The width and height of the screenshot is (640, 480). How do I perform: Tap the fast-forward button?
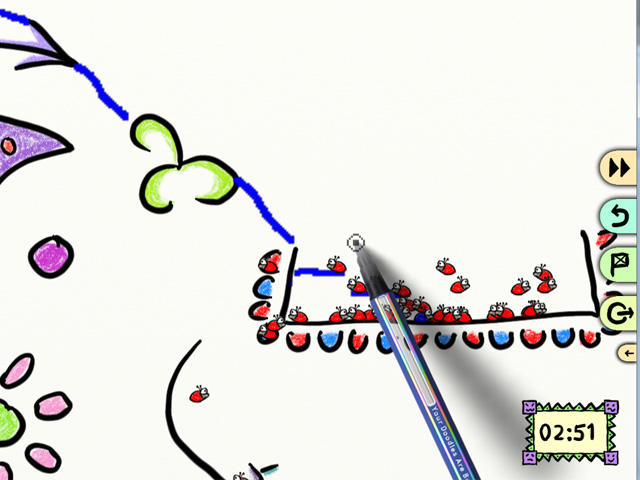click(x=619, y=167)
